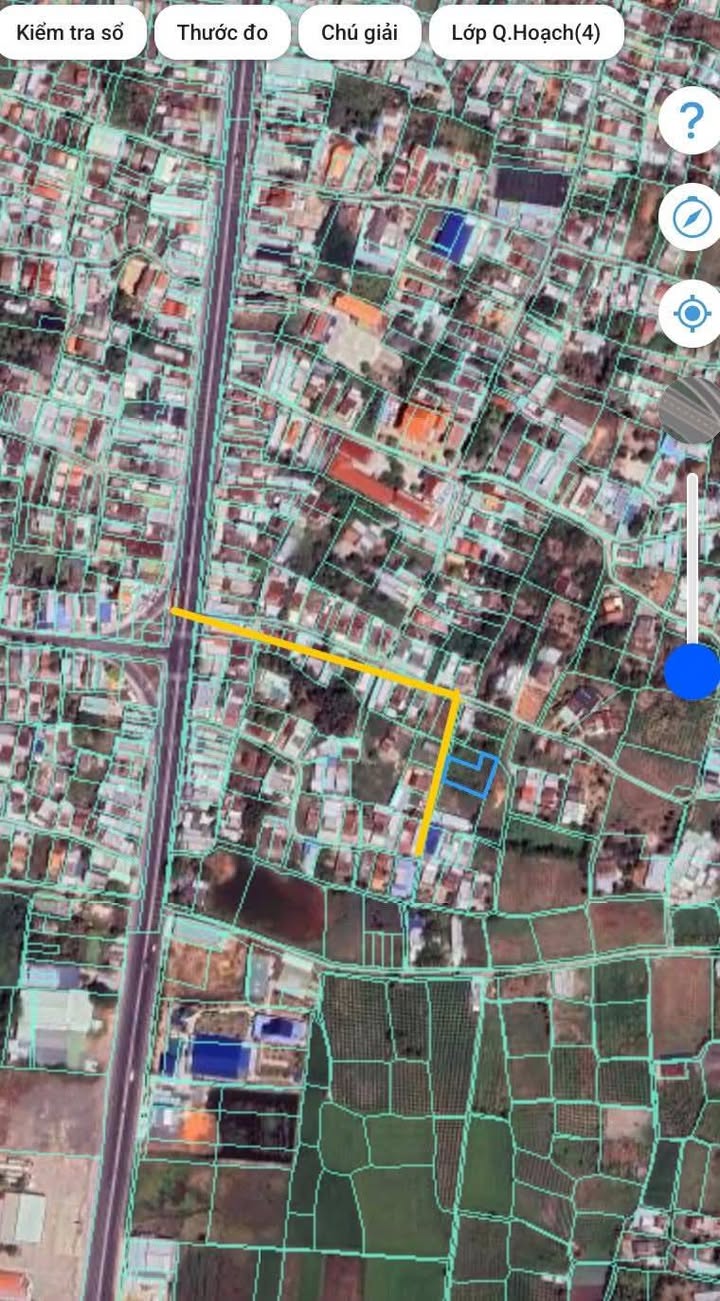Tap the blue opacity slider handle
This screenshot has width=720, height=1301.
click(692, 671)
